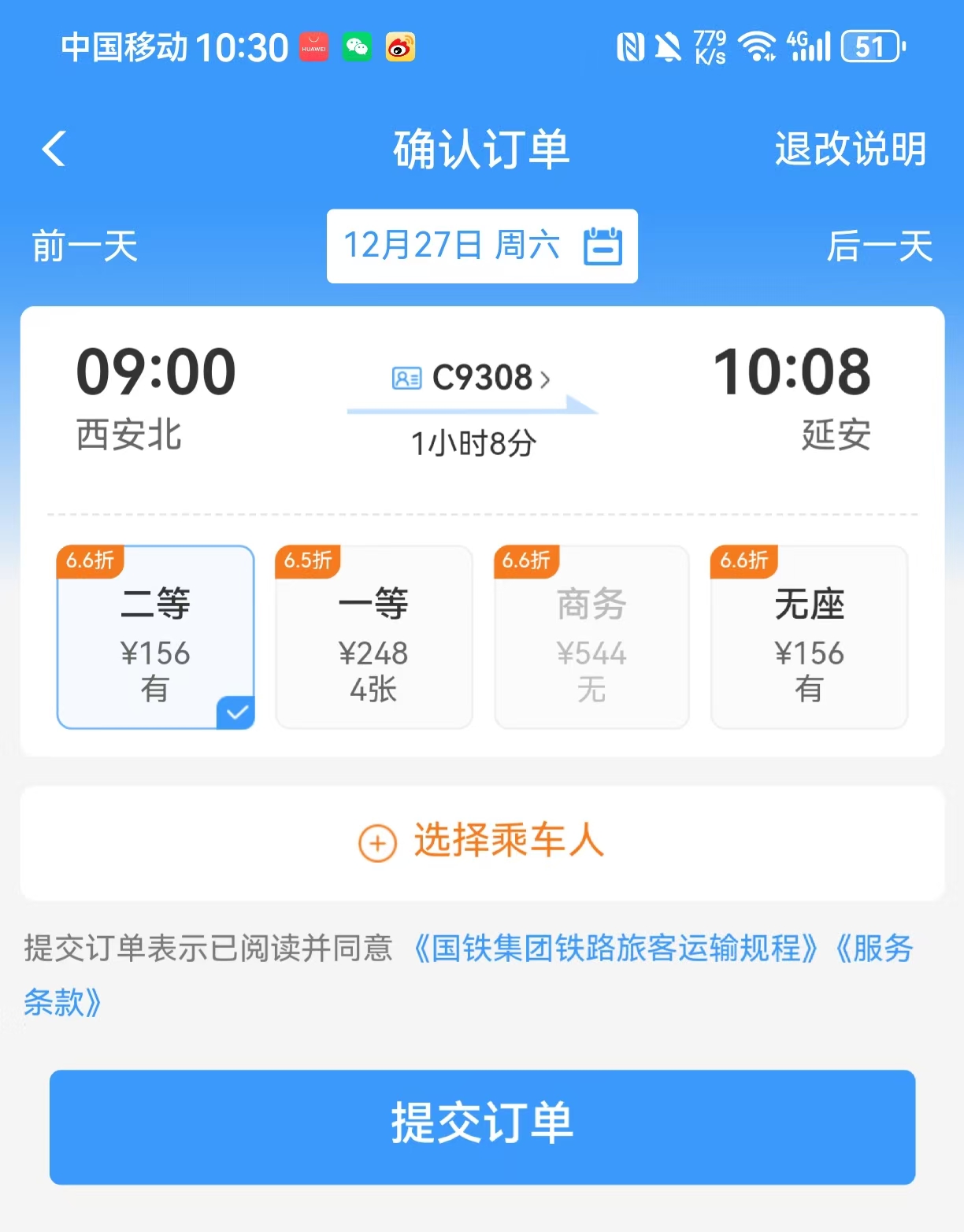The image size is (964, 1232).
Task: Select the 一等 seat at ¥248
Action: point(373,638)
